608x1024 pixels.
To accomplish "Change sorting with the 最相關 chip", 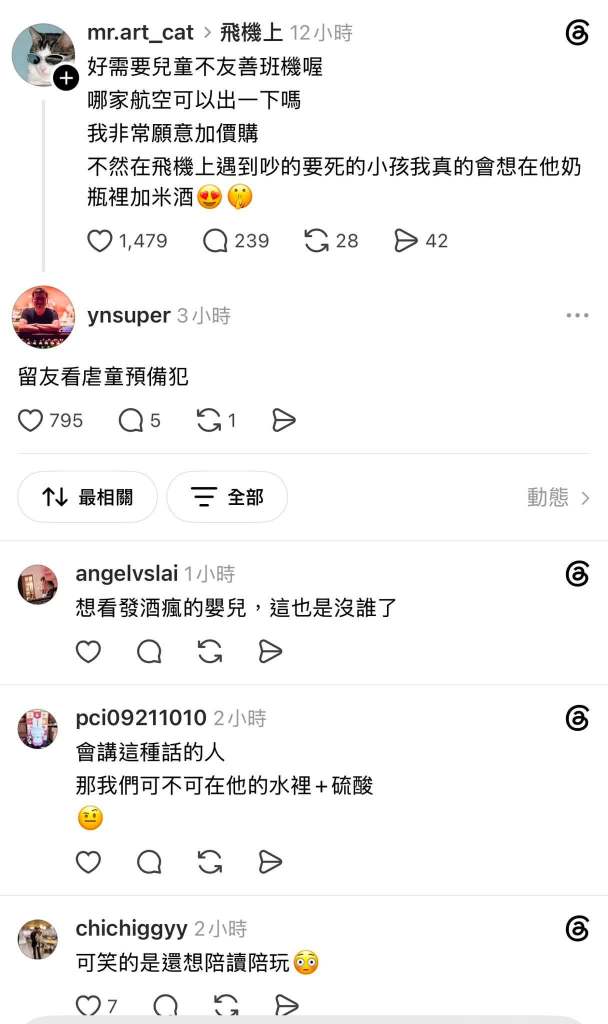I will (x=88, y=497).
